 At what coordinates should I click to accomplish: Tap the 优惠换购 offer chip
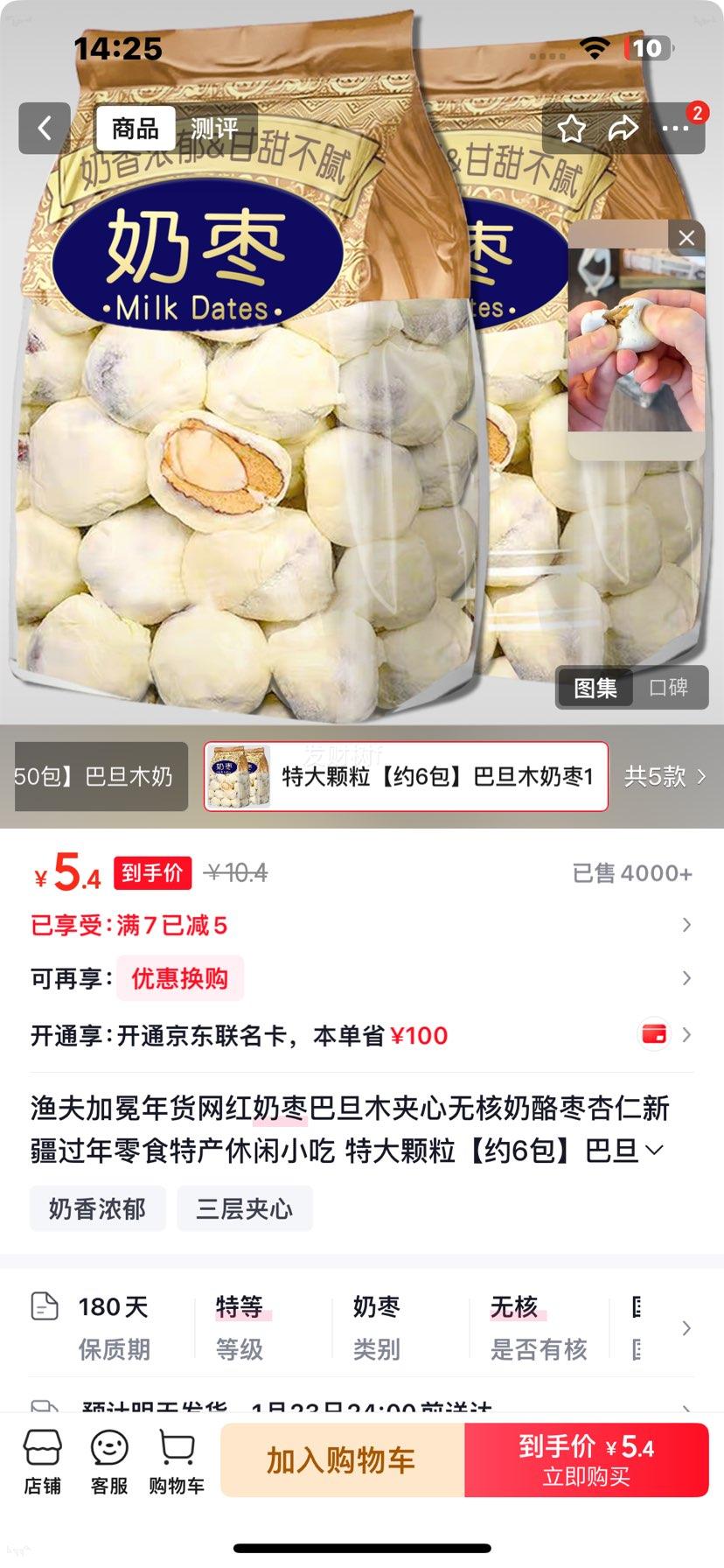[179, 978]
